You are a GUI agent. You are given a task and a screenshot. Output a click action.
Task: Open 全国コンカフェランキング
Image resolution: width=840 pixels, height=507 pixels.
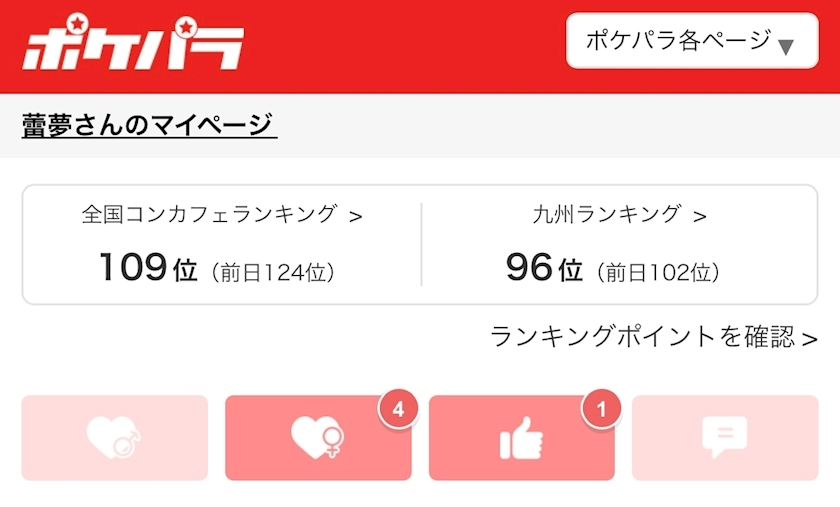click(x=221, y=214)
